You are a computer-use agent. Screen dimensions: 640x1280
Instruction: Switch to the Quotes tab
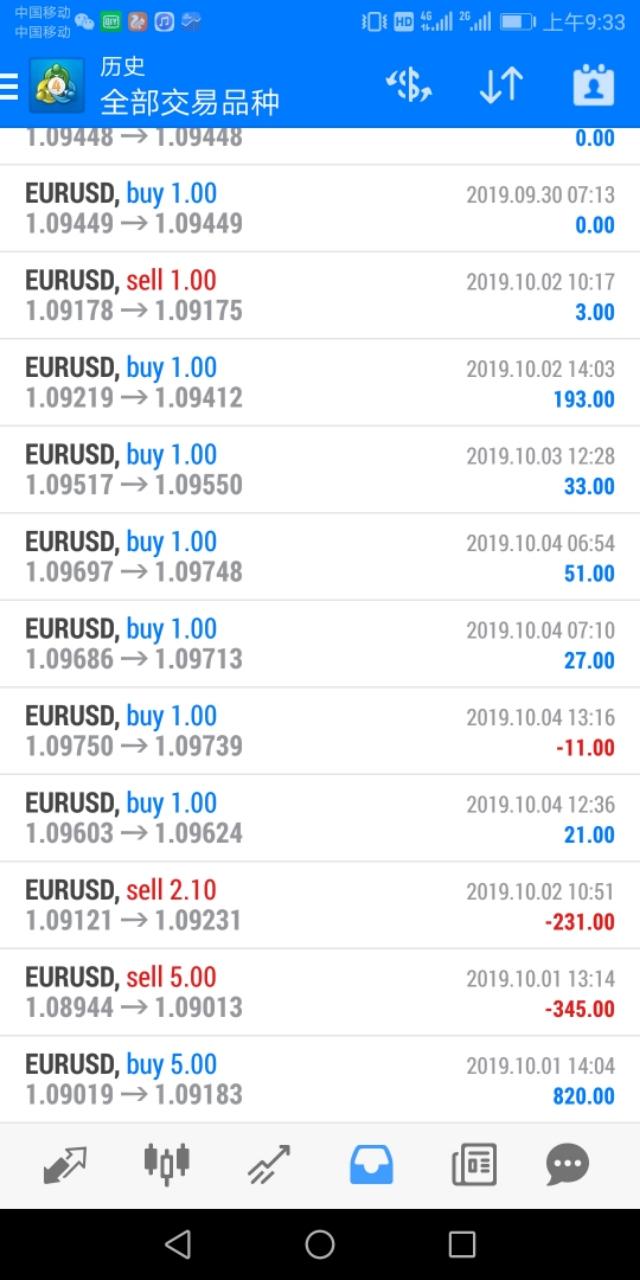coord(65,1164)
